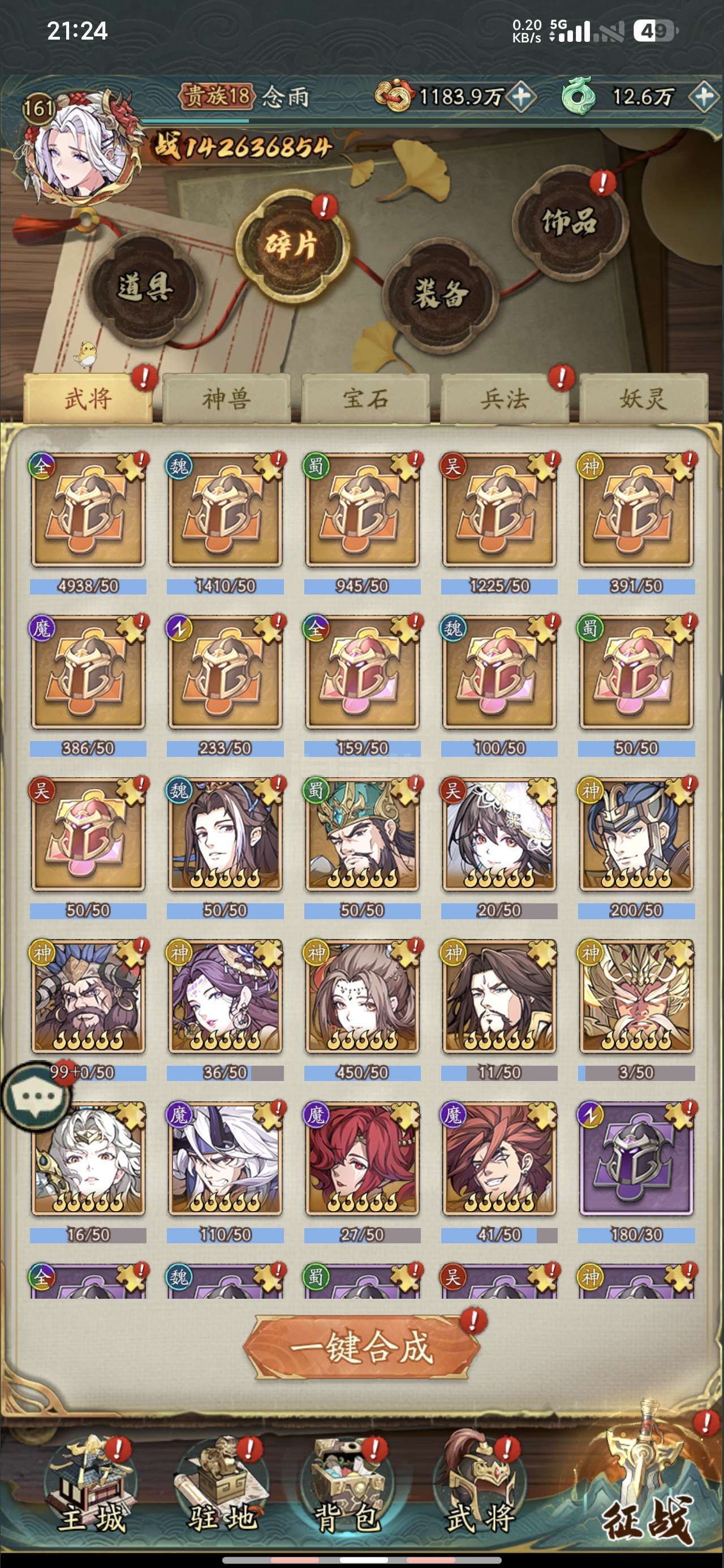Add more copper coins with plus icon
The image size is (724, 1568).
click(522, 96)
